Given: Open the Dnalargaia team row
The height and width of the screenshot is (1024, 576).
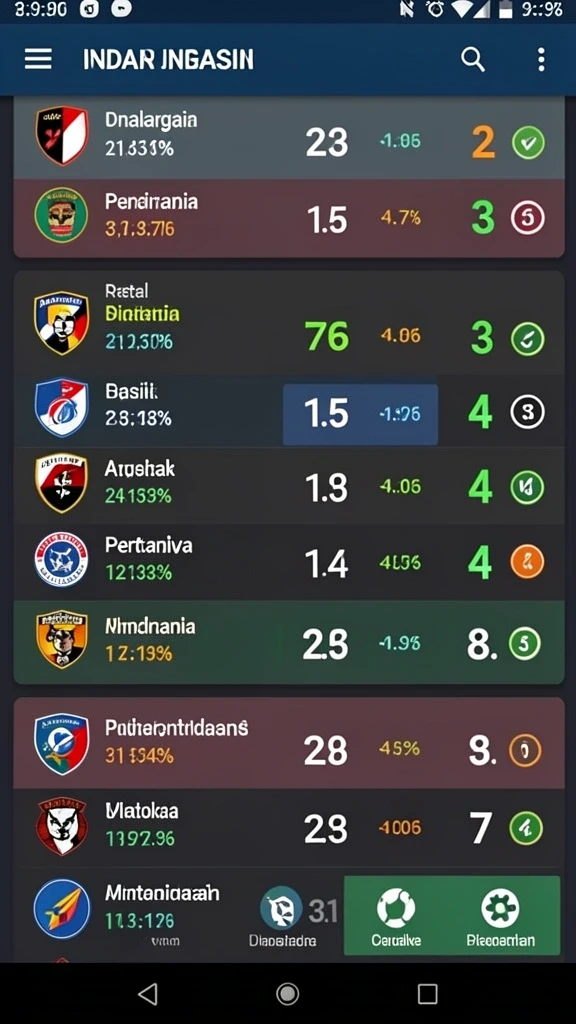Looking at the screenshot, I should coord(289,139).
